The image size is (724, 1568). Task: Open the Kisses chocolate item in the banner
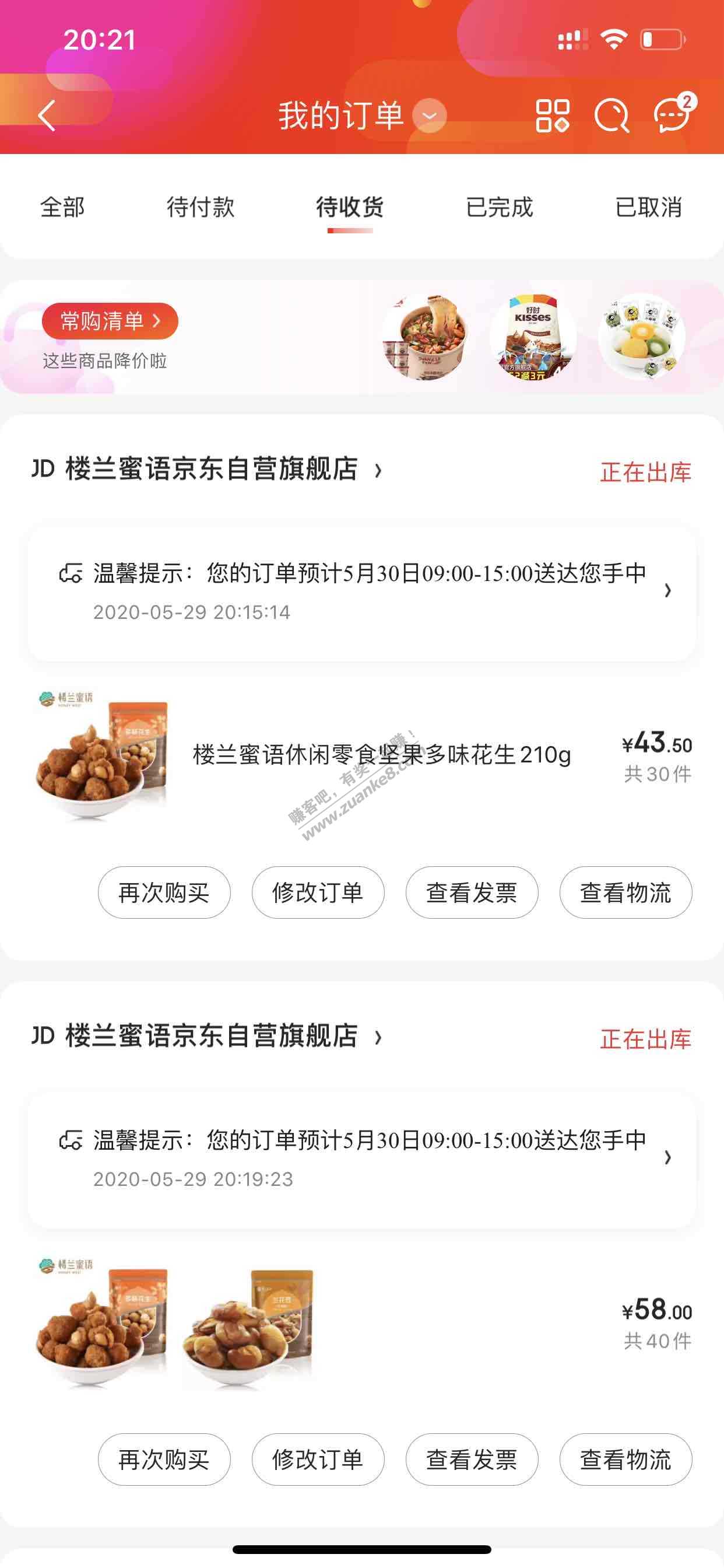click(x=532, y=337)
